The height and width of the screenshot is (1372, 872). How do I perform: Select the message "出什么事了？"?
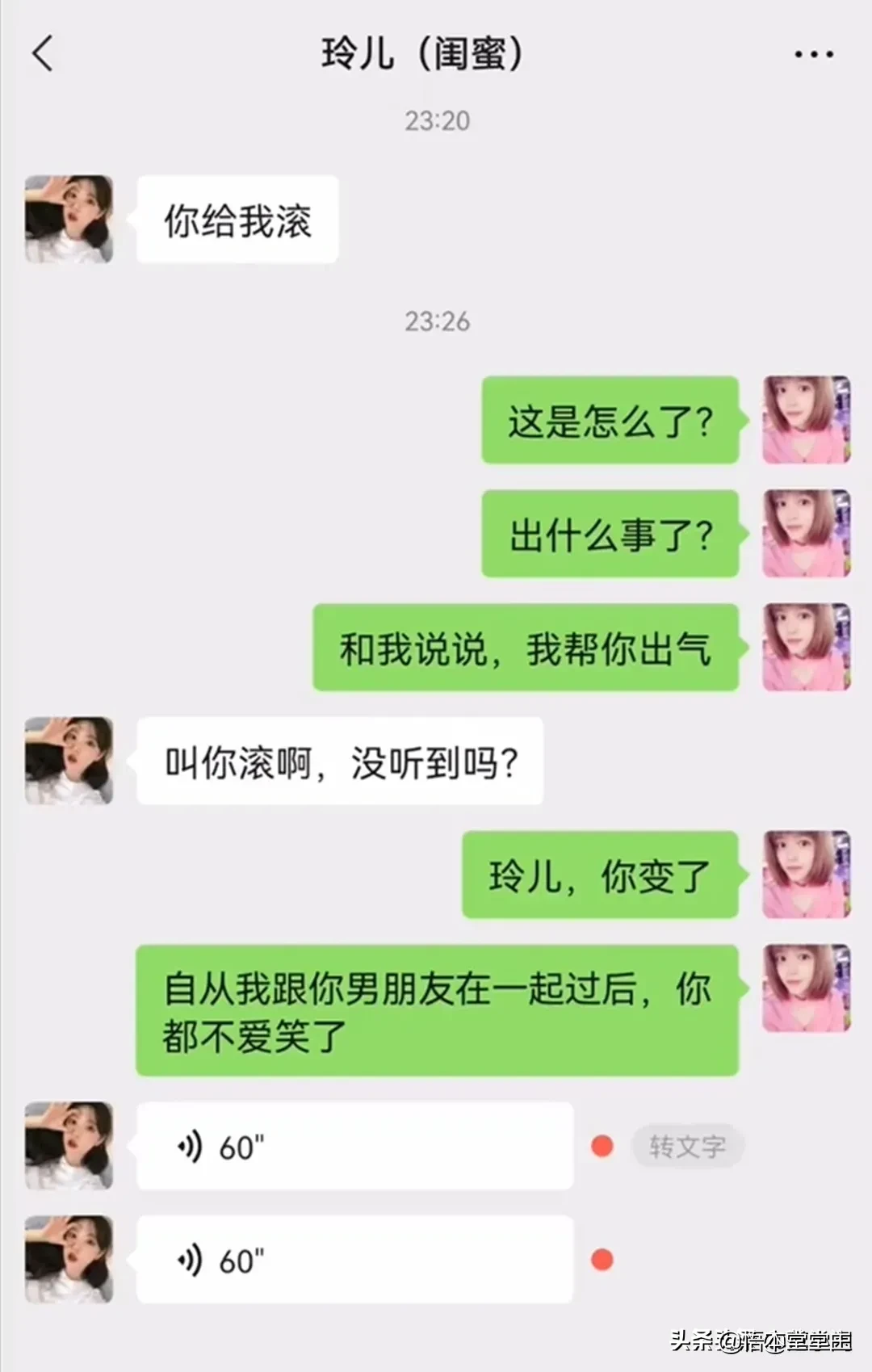(x=610, y=534)
